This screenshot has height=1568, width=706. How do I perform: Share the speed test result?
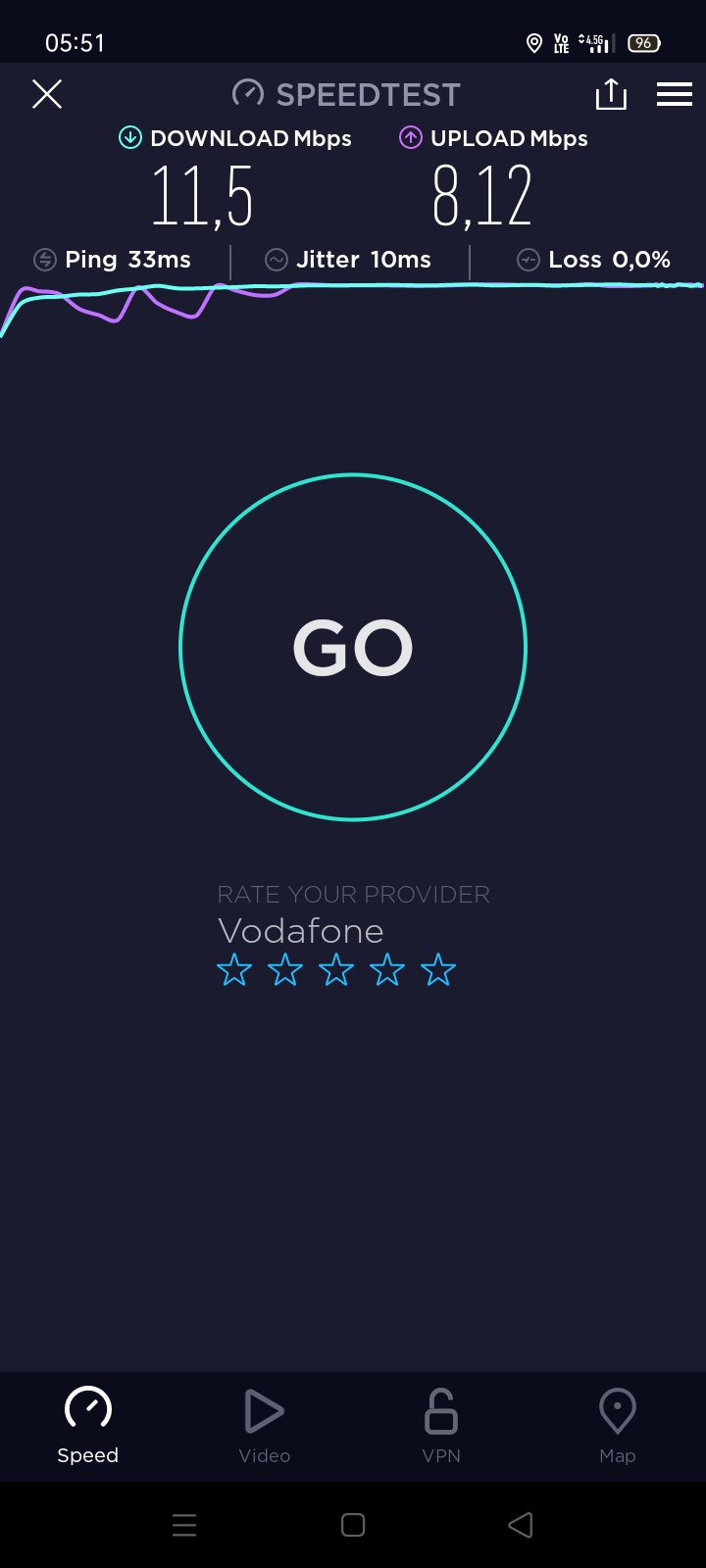point(611,94)
